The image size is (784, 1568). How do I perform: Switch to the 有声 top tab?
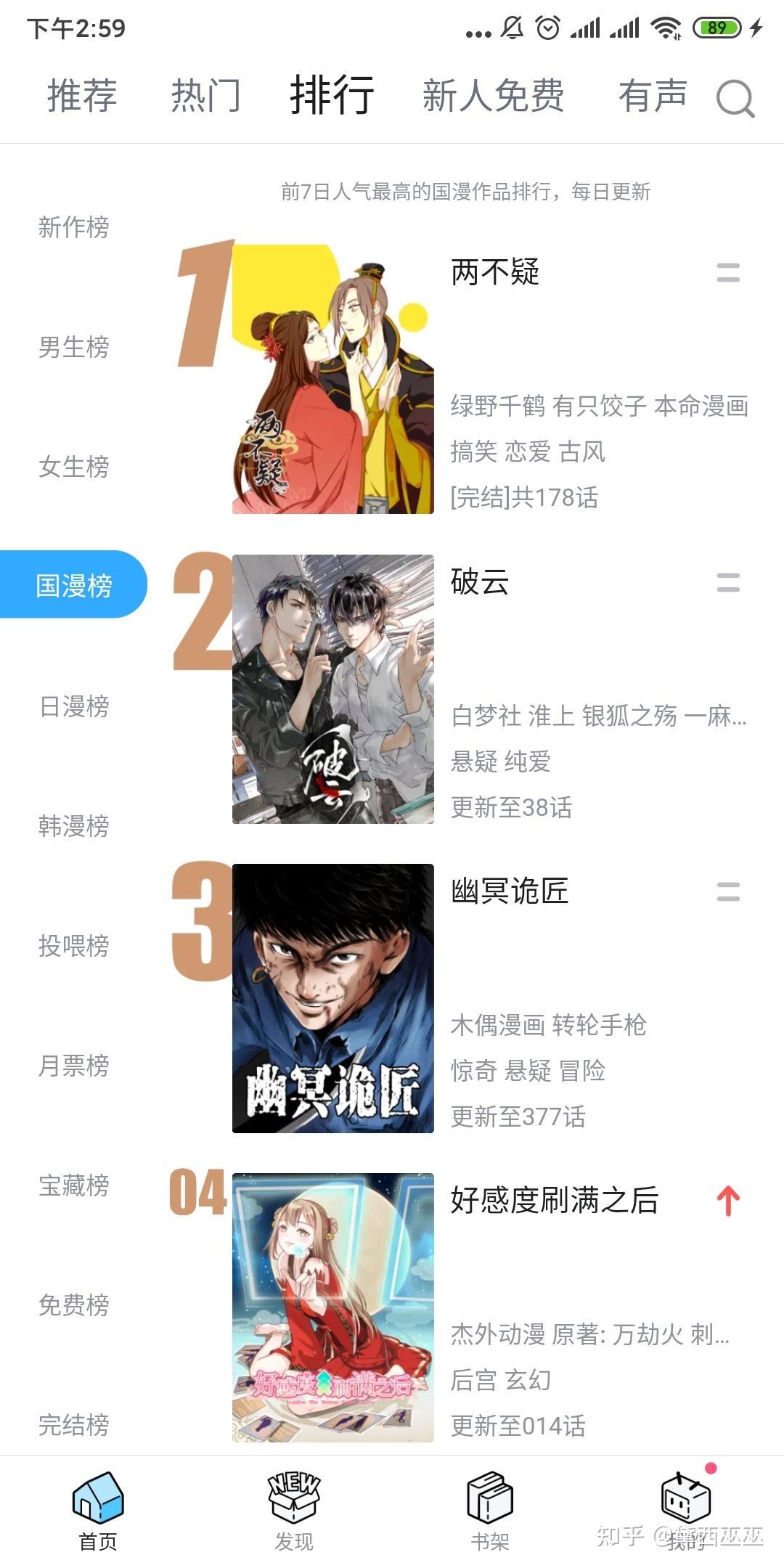point(653,96)
